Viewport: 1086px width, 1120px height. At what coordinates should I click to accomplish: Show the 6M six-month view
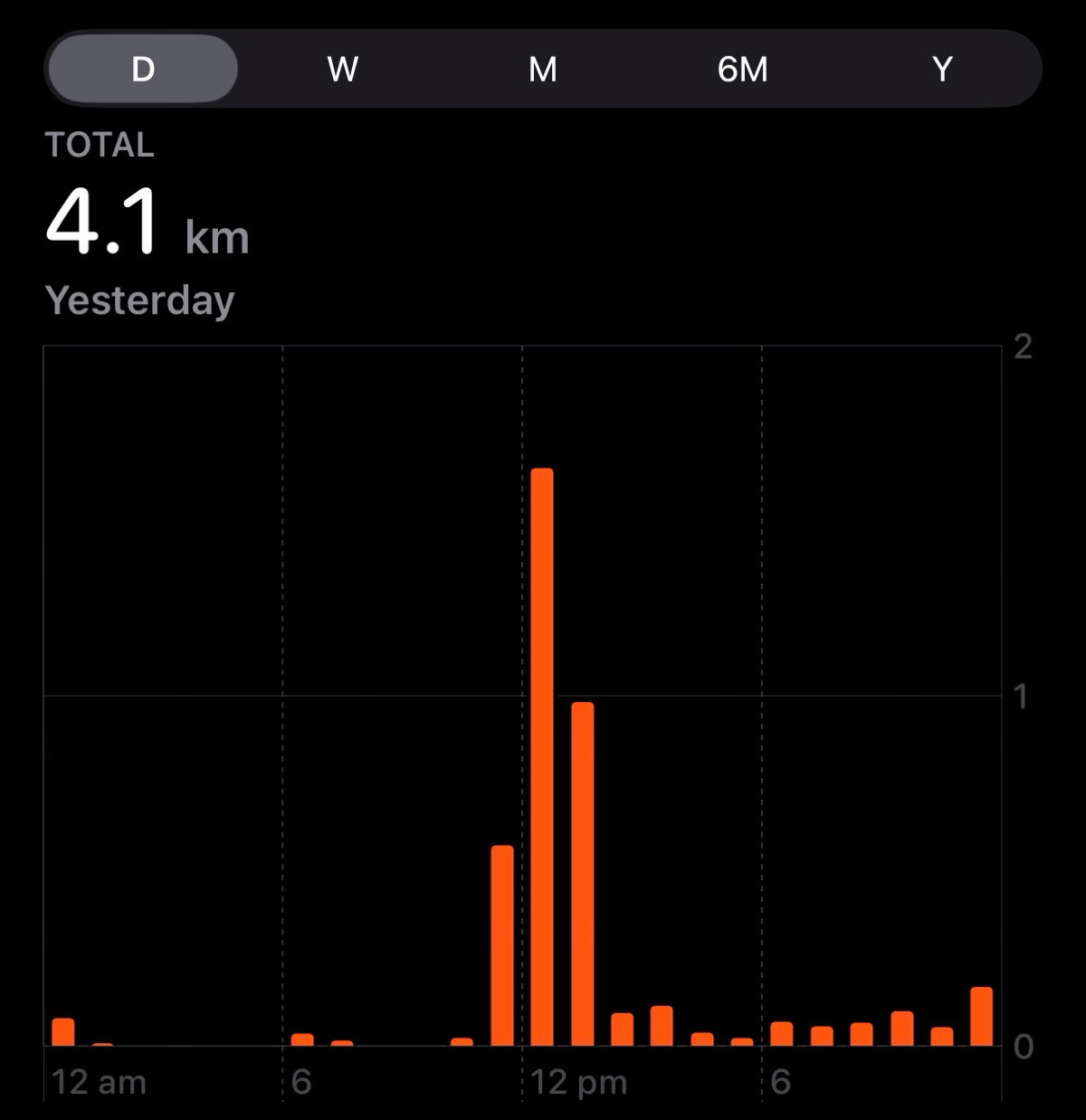point(742,69)
